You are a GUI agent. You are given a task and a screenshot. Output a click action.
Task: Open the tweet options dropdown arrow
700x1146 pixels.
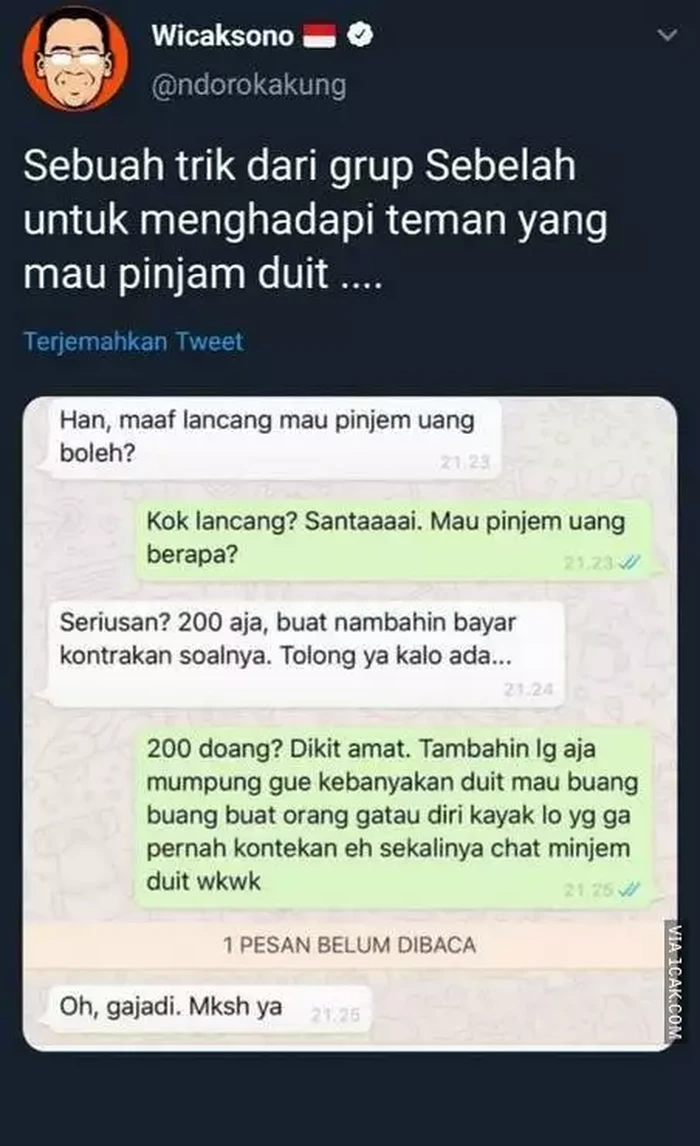667,37
